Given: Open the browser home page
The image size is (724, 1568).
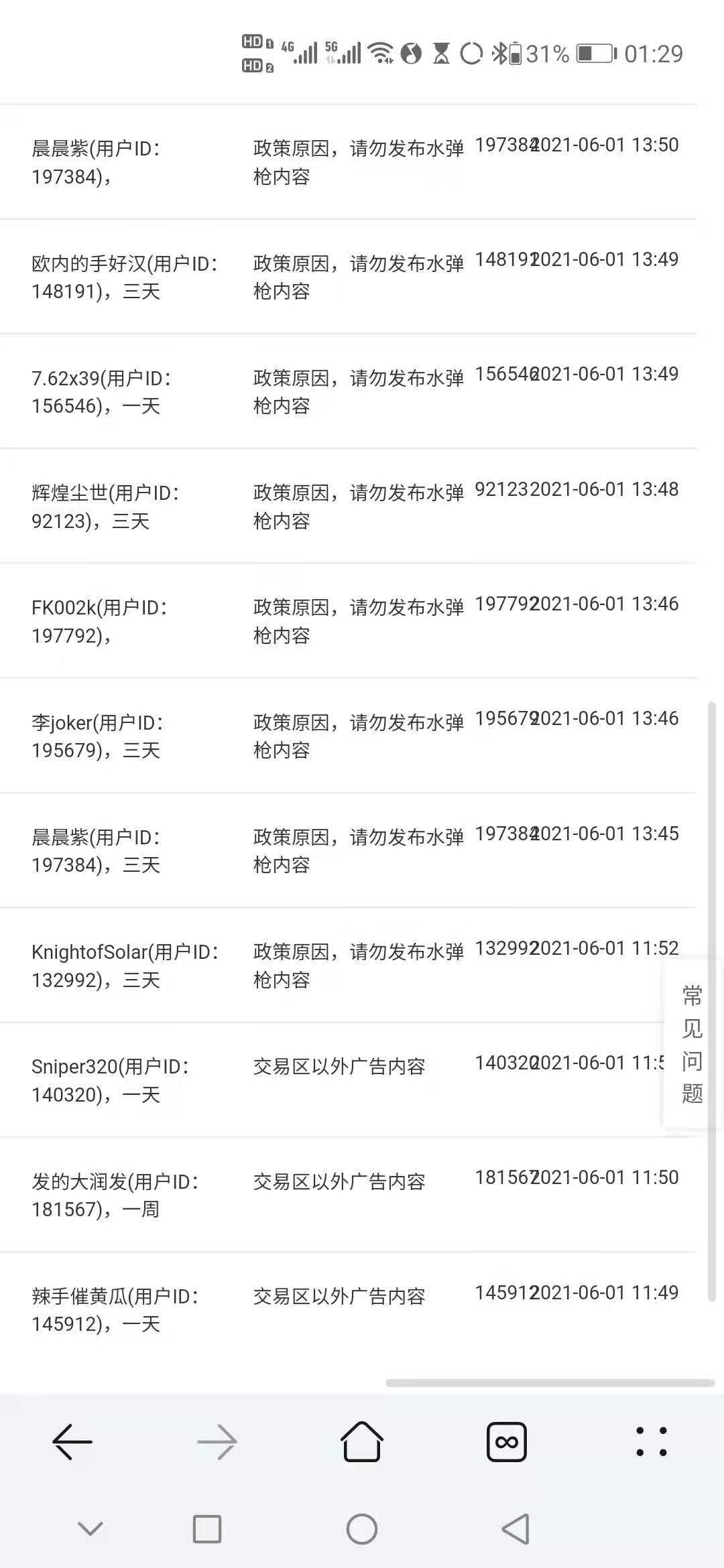Looking at the screenshot, I should click(362, 1441).
